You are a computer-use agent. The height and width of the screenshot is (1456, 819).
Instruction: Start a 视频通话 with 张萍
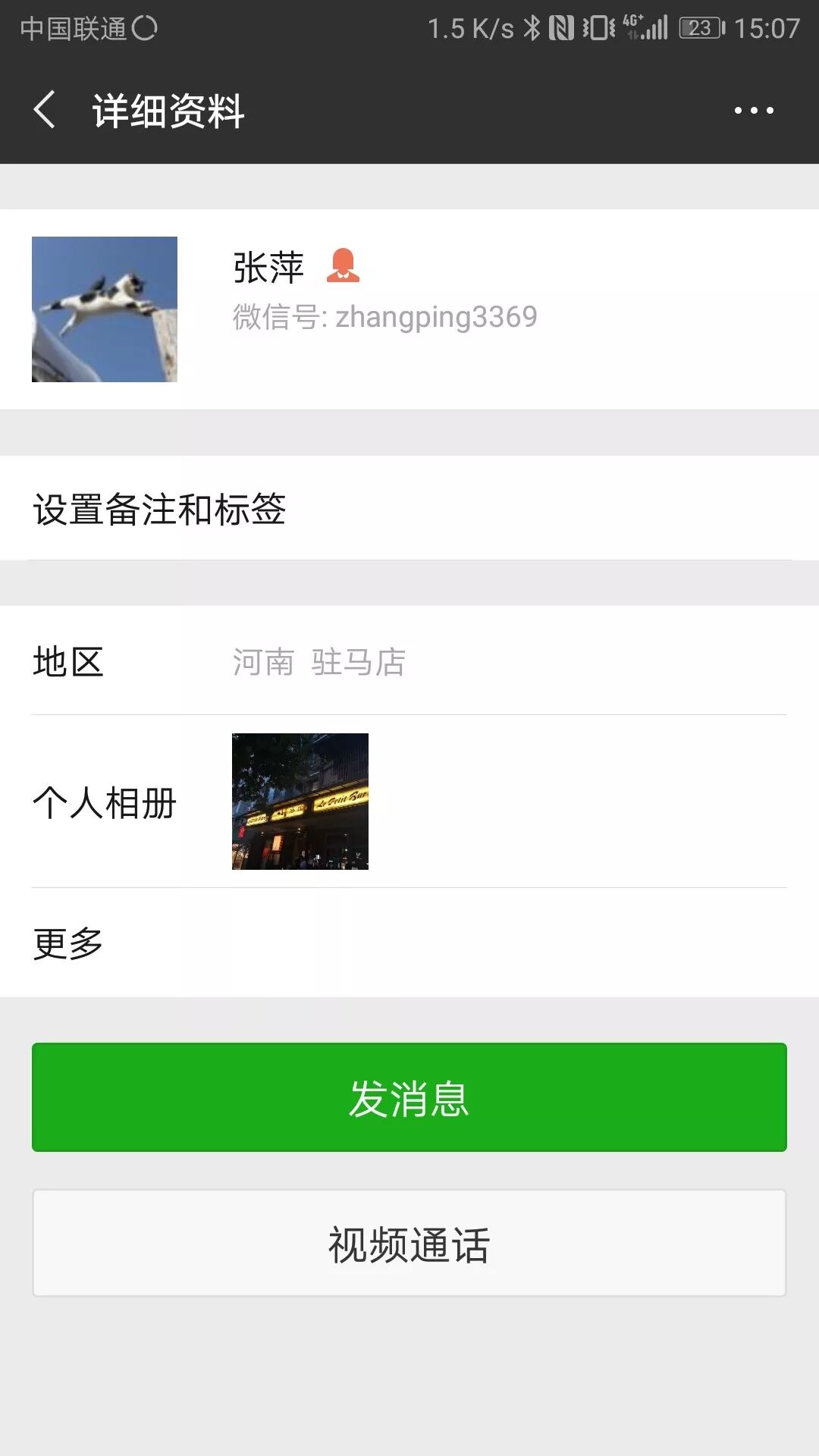pos(409,1244)
